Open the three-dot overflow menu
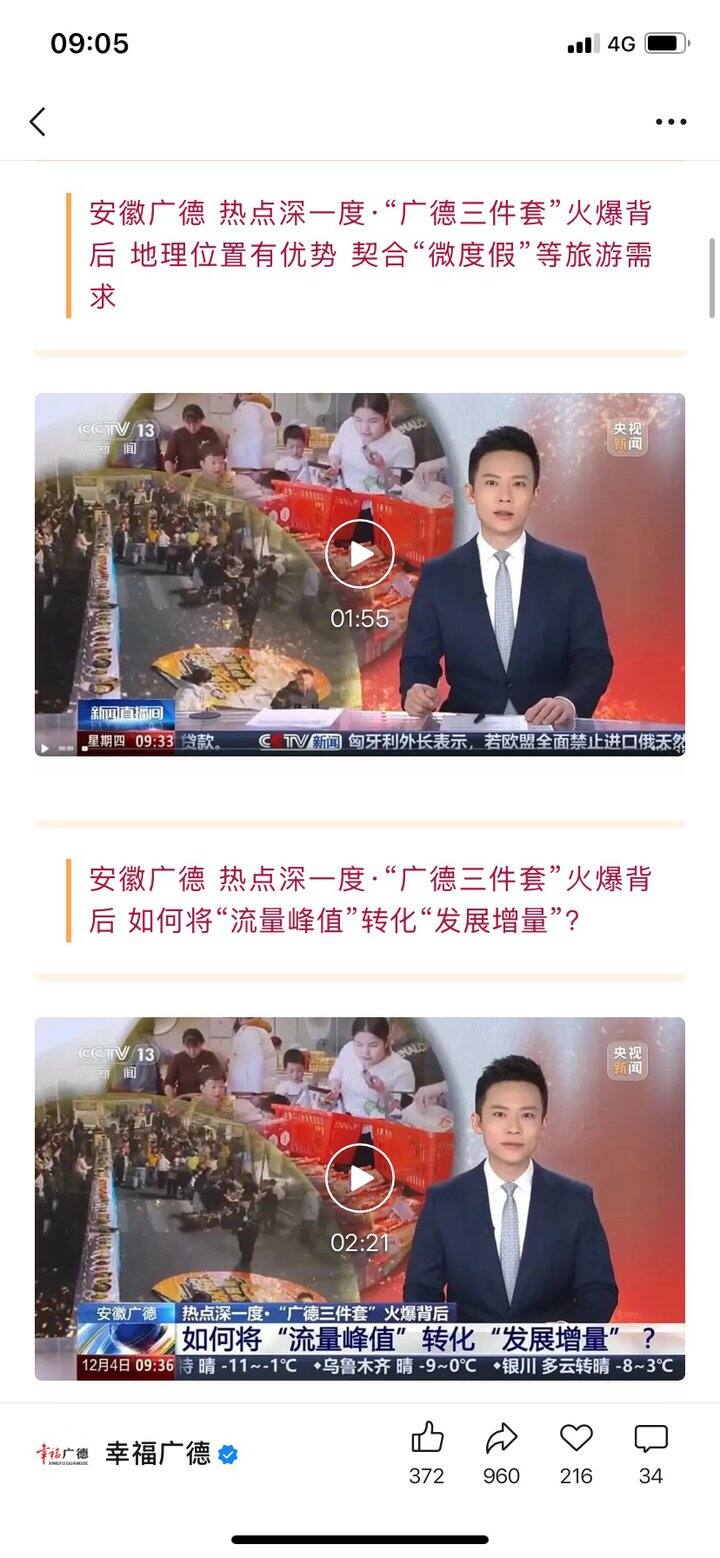 (671, 122)
